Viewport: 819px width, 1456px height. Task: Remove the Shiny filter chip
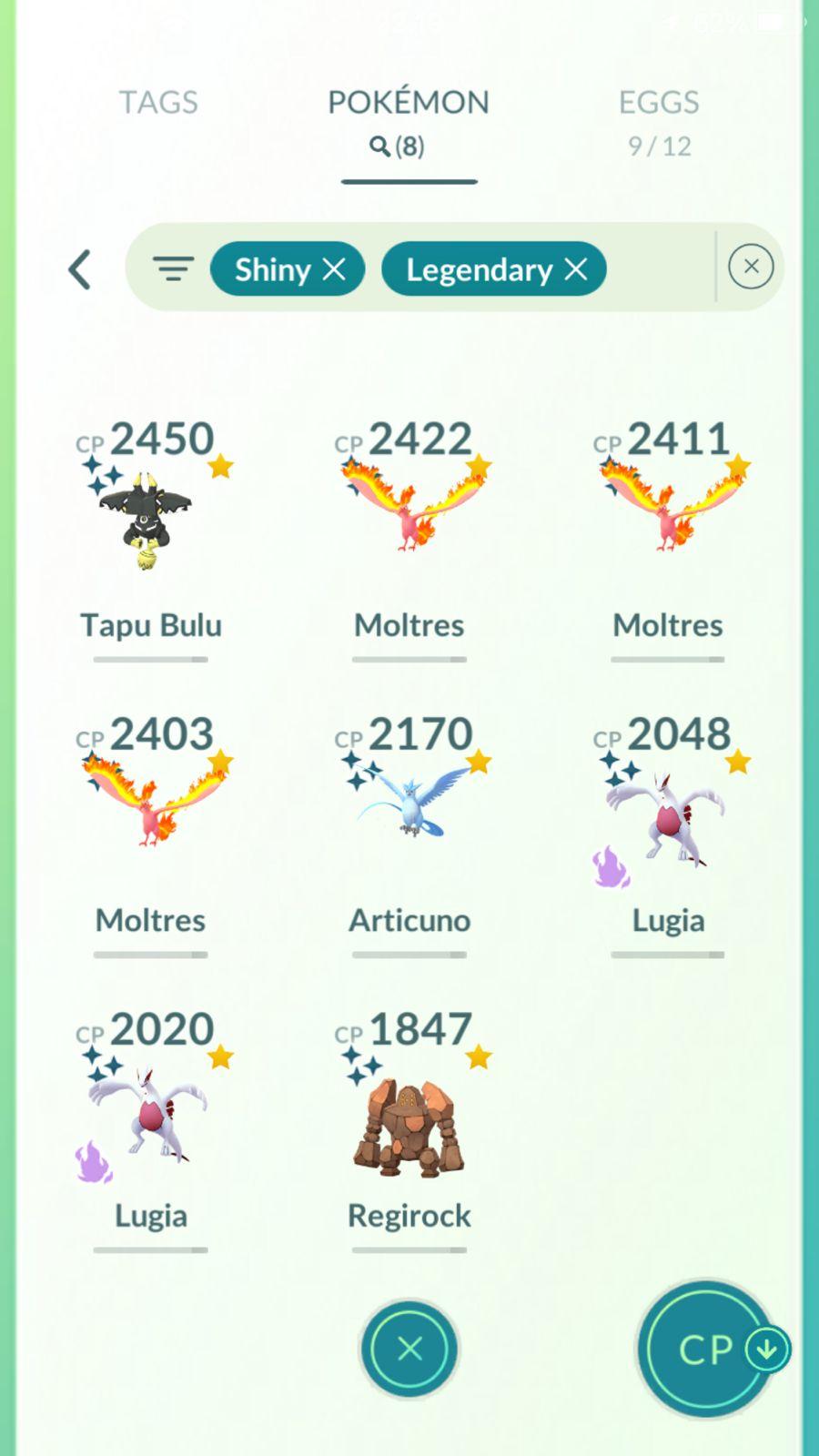(334, 269)
